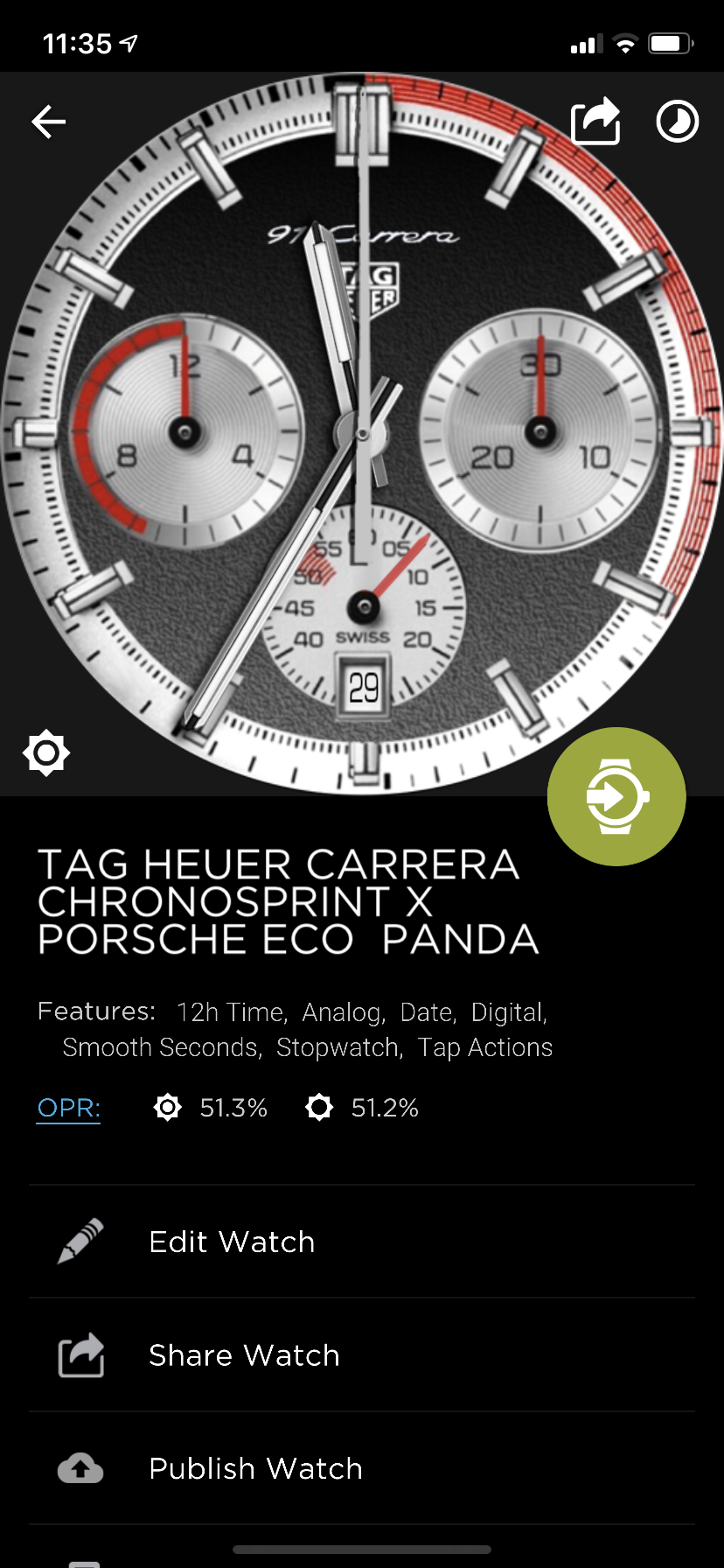Toggle the brightness dim mode icon

46,752
